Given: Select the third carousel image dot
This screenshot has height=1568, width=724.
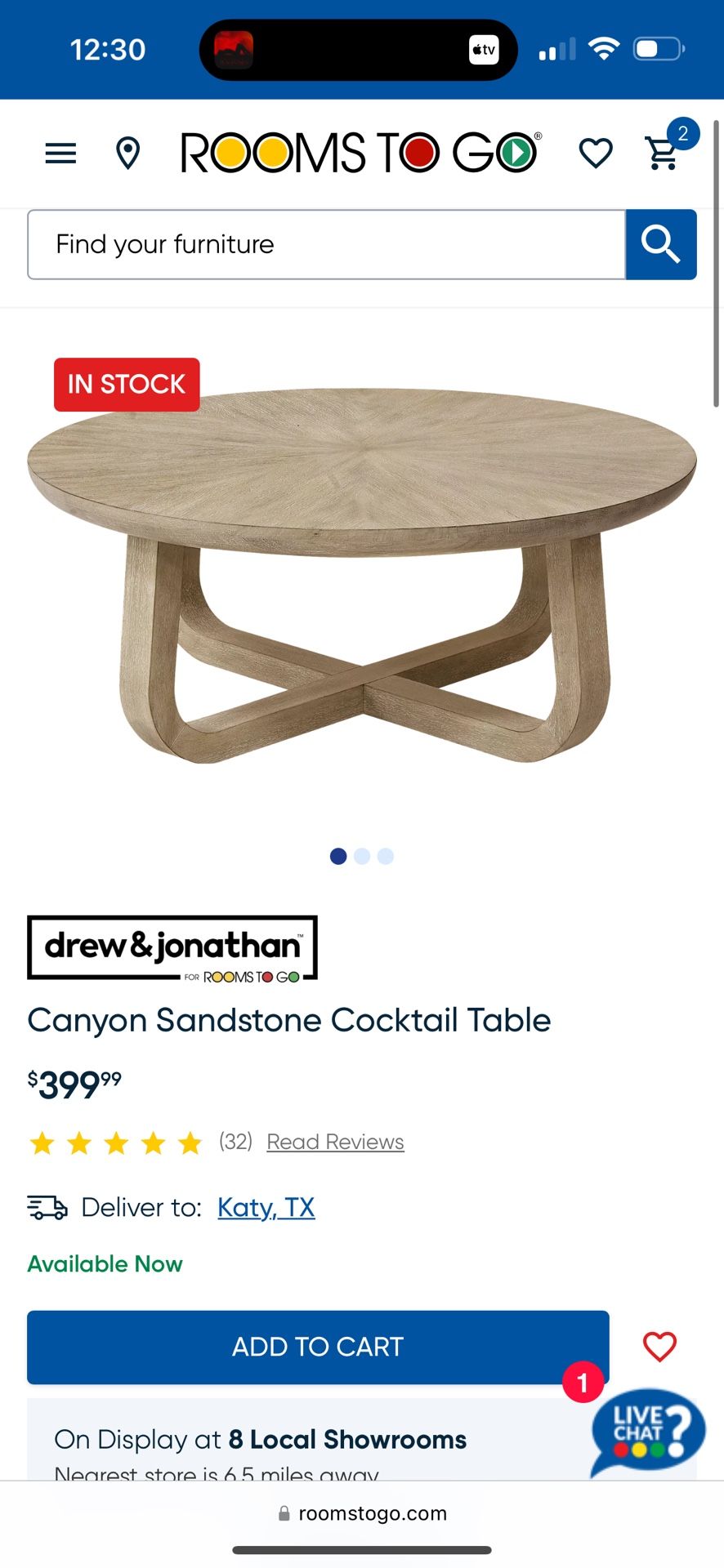Looking at the screenshot, I should point(385,856).
